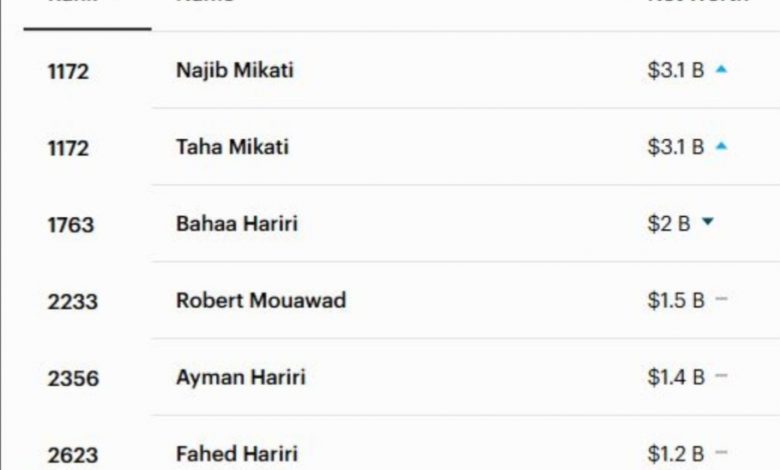View Robert Mouawad's billionaire profile
Image resolution: width=780 pixels, height=470 pixels.
click(260, 300)
